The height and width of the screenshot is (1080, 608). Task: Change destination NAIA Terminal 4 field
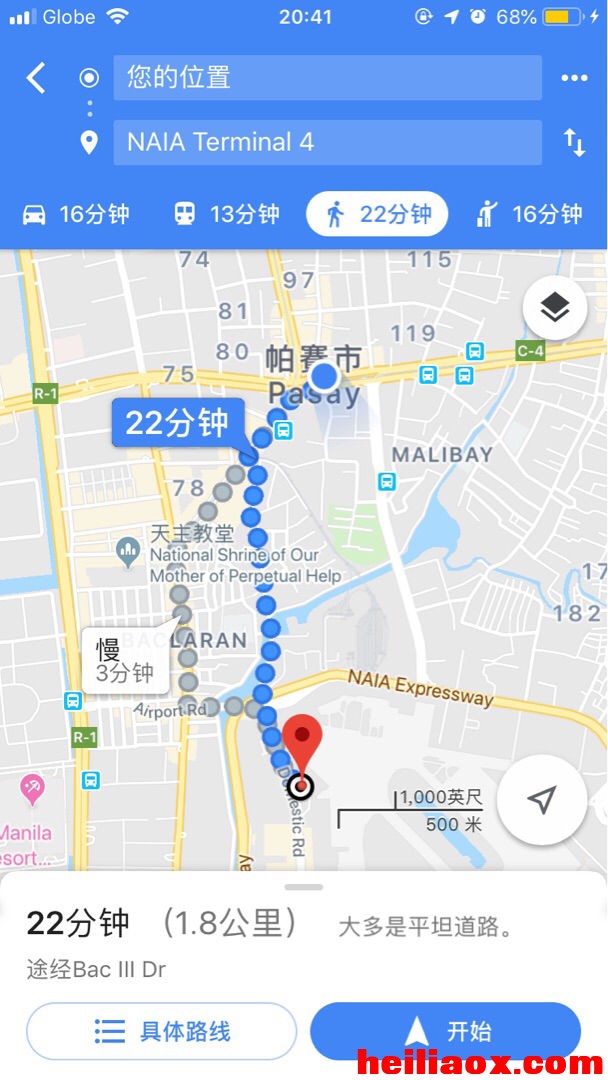coord(327,143)
